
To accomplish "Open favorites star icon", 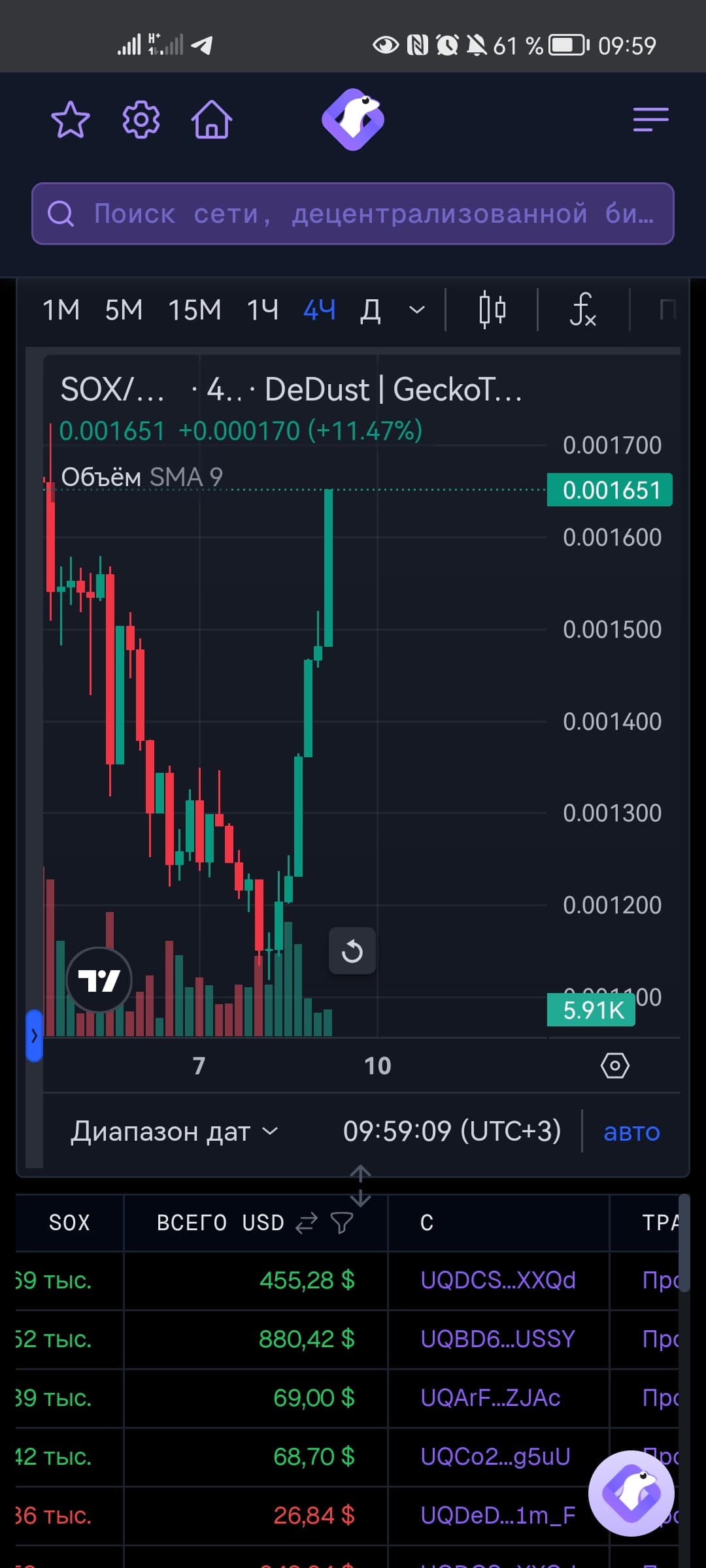I will coord(71,120).
